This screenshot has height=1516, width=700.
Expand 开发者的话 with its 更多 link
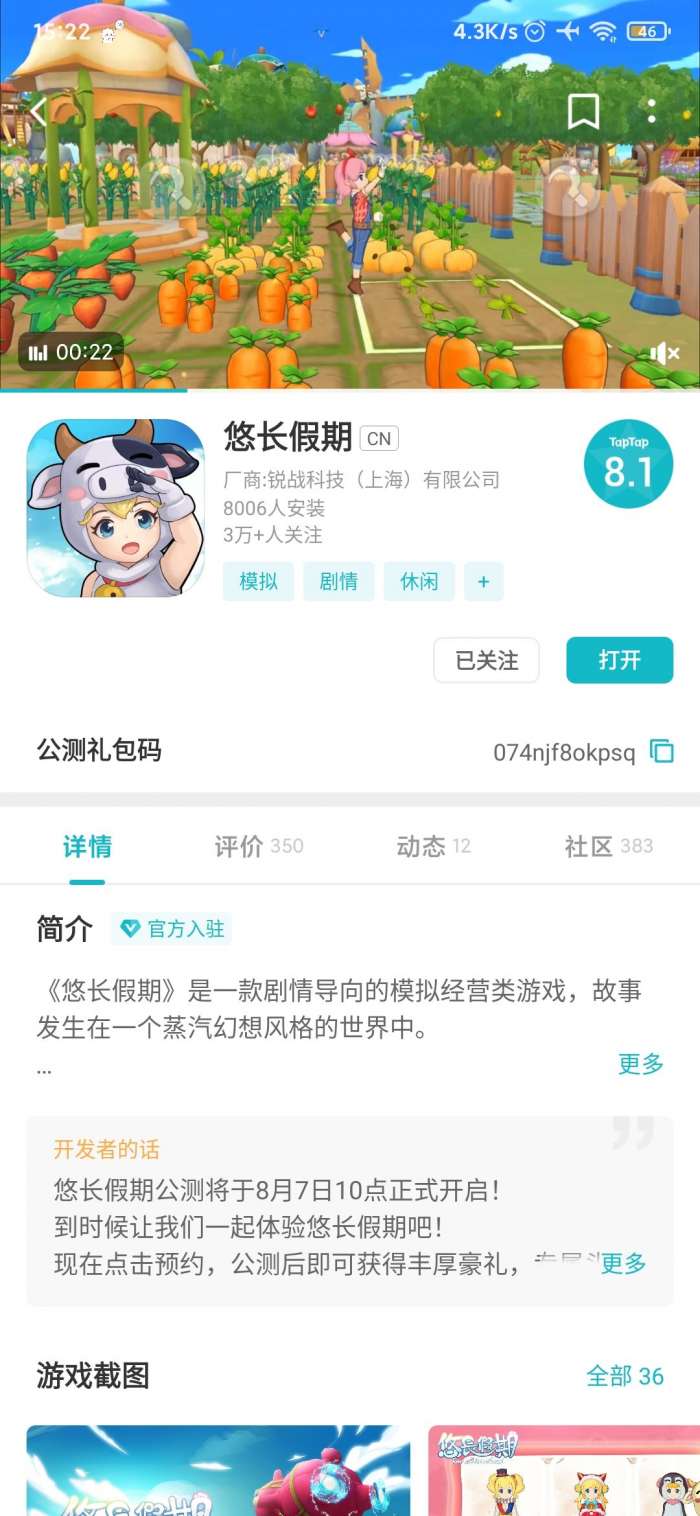pyautogui.click(x=623, y=1263)
